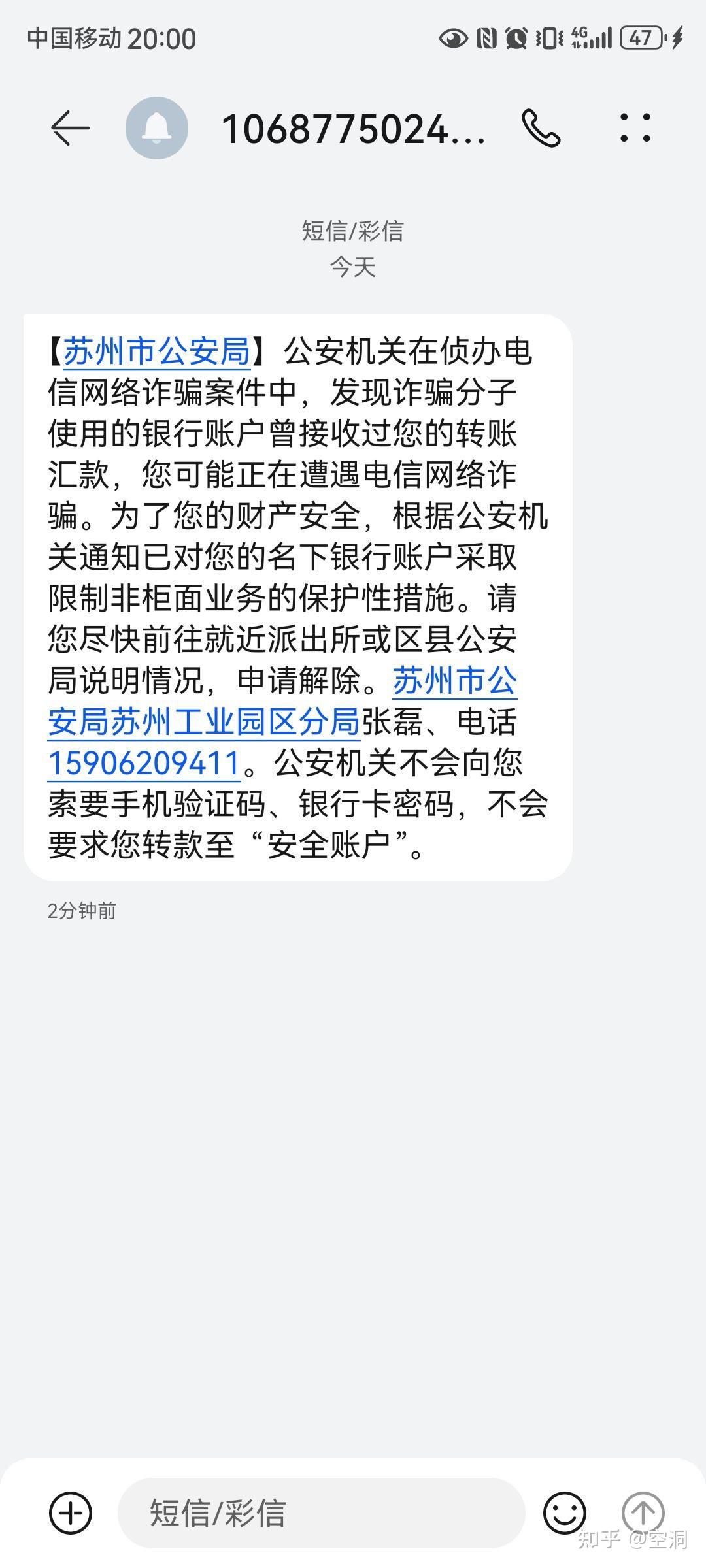This screenshot has height=1568, width=706.
Task: Tap the 2分钟前 timestamp label
Action: (x=80, y=909)
